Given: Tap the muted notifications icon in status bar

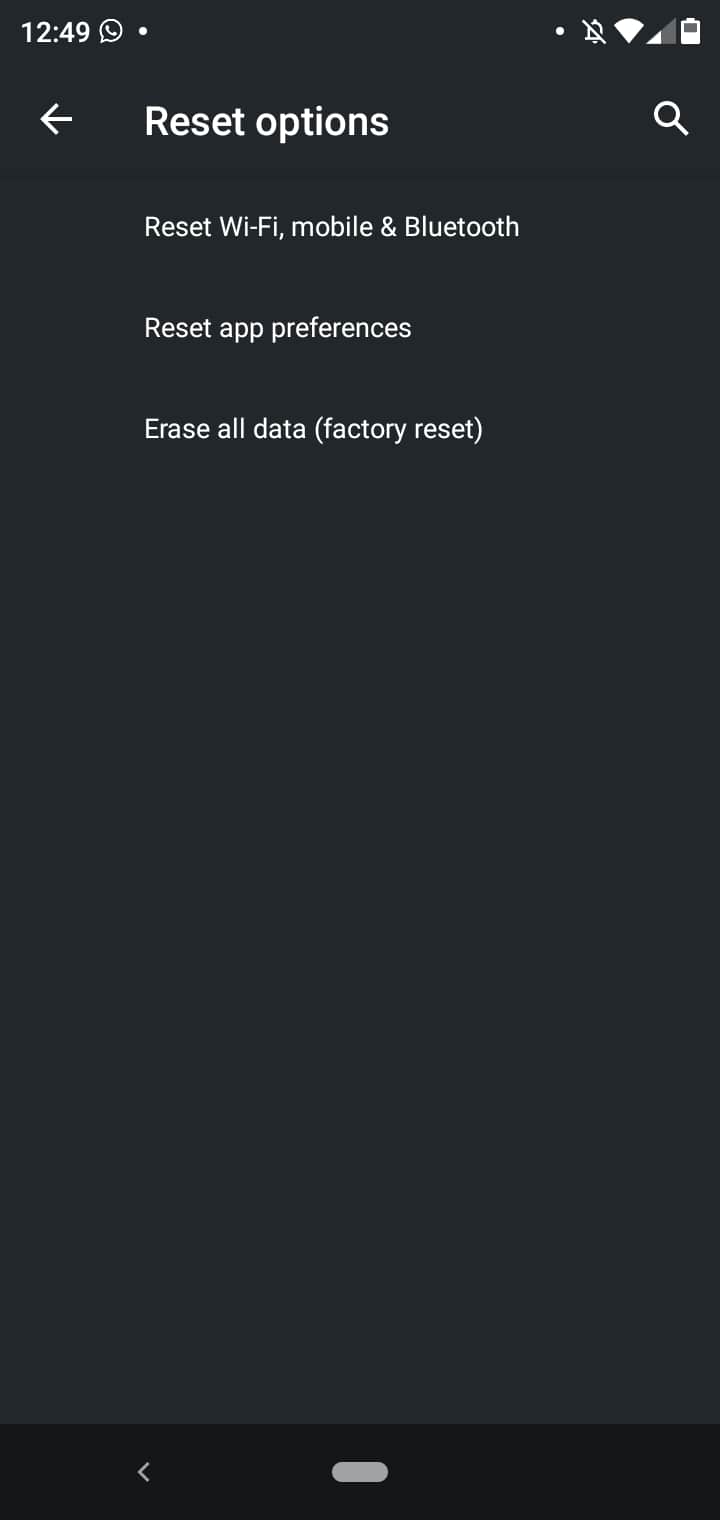Looking at the screenshot, I should click(595, 31).
